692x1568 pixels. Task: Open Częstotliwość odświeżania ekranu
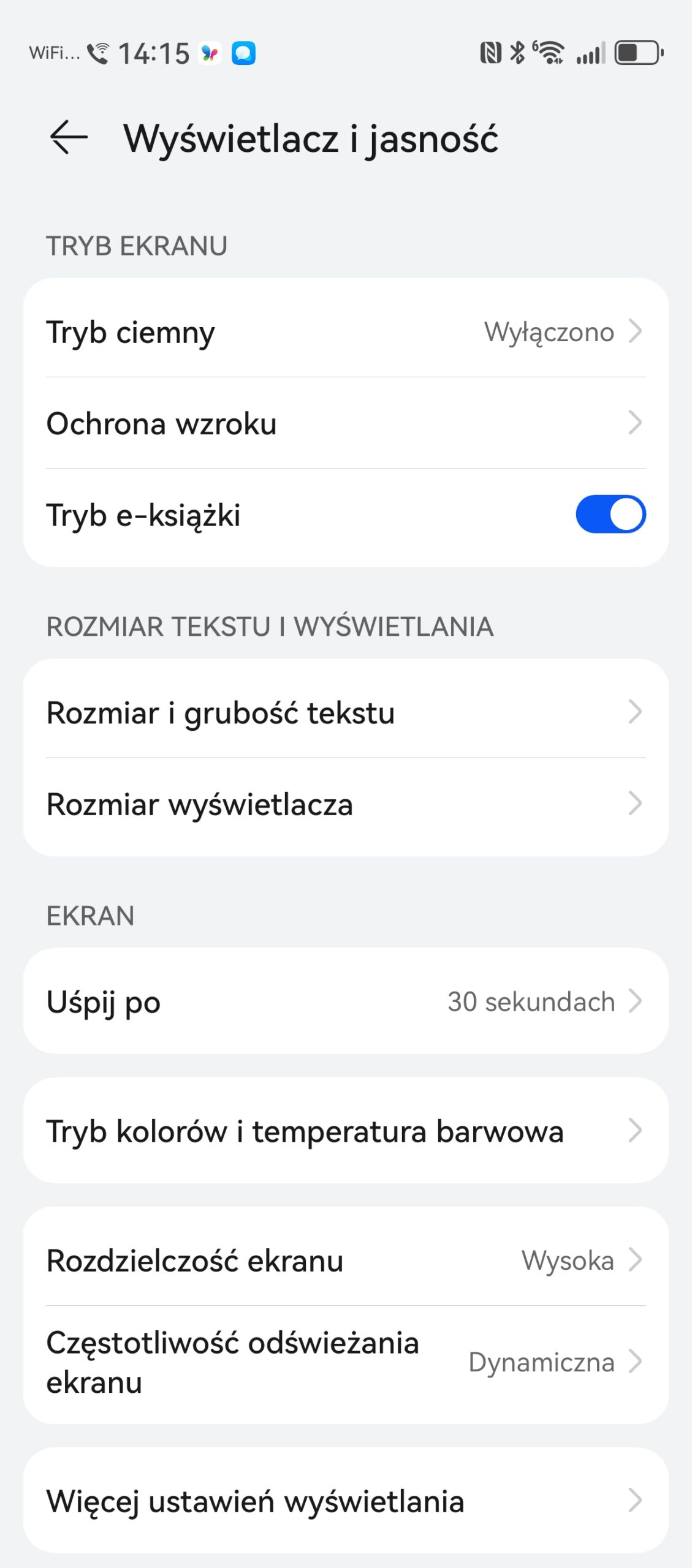pos(346,1362)
